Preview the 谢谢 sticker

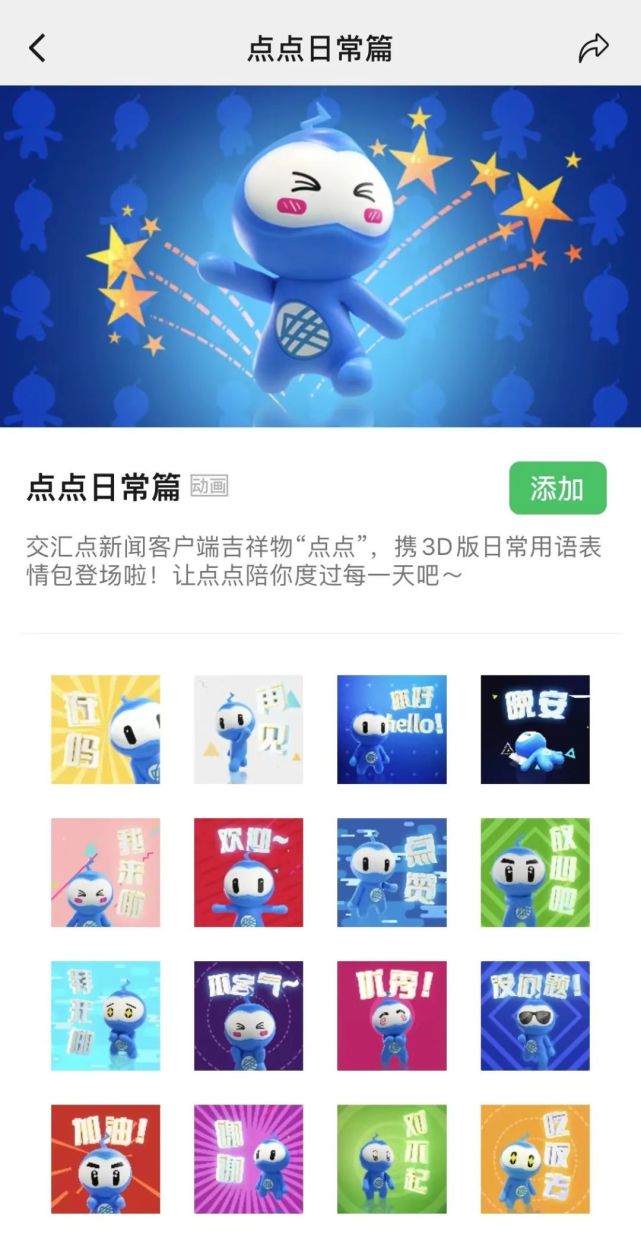point(248,1159)
